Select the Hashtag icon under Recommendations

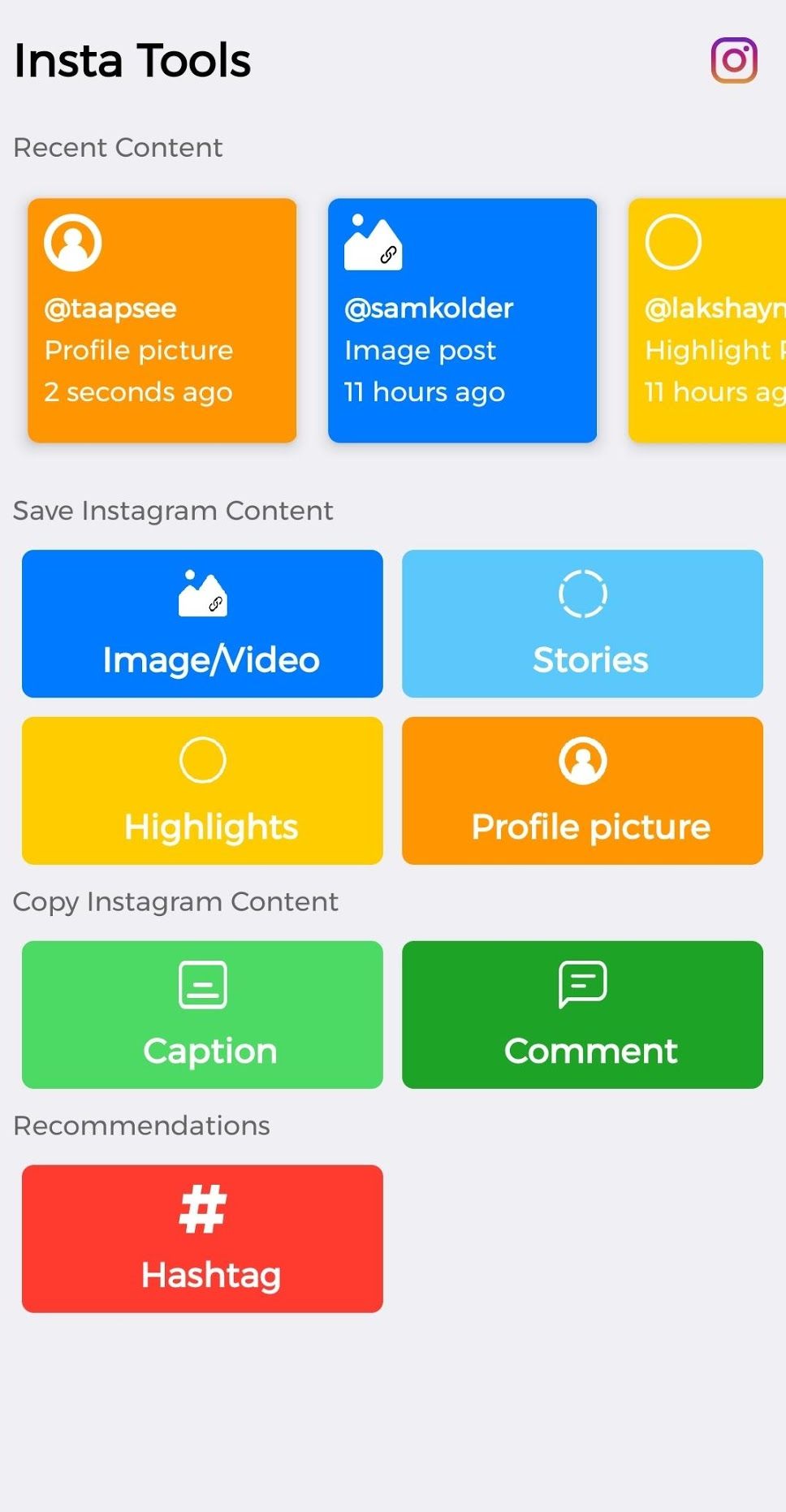202,1209
